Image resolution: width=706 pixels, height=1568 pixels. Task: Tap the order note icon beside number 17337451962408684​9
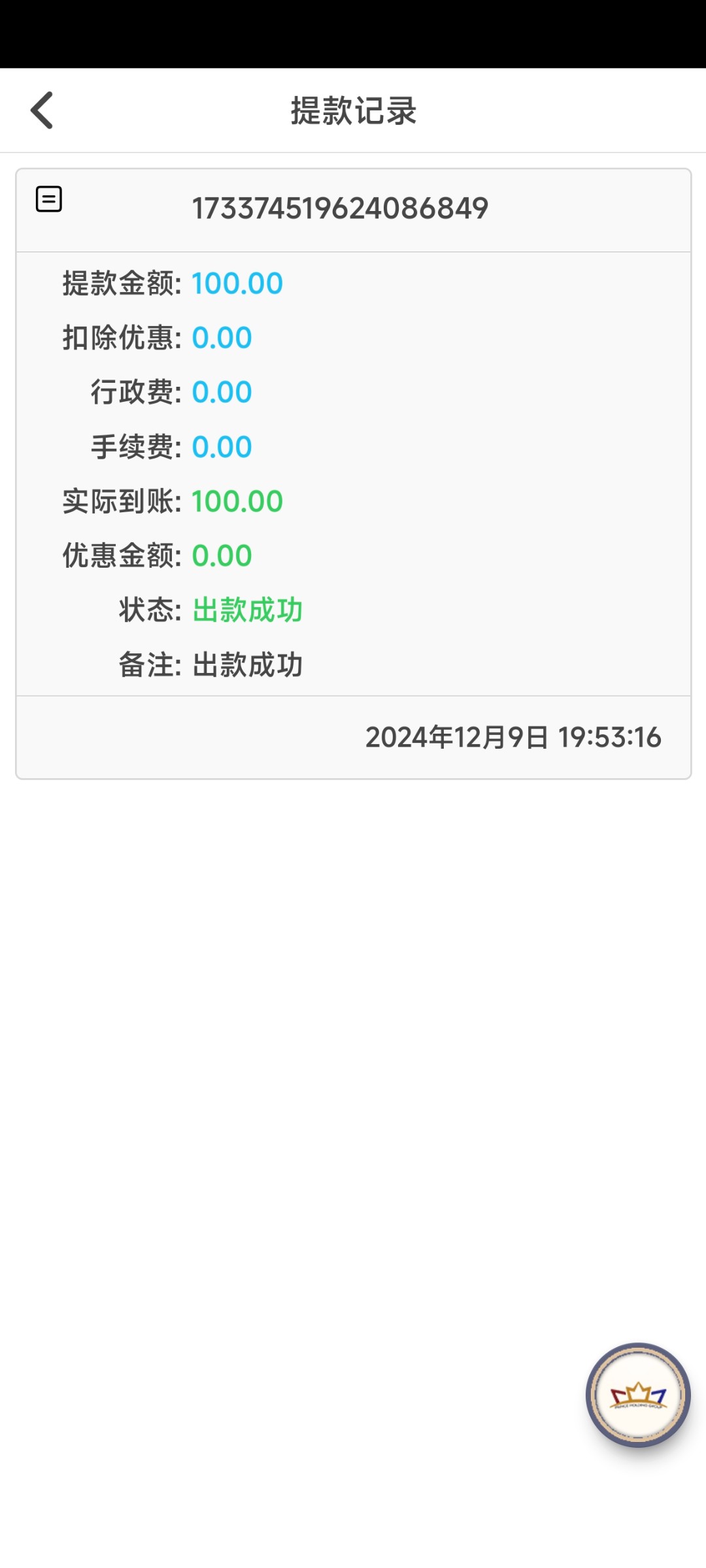pyautogui.click(x=49, y=199)
